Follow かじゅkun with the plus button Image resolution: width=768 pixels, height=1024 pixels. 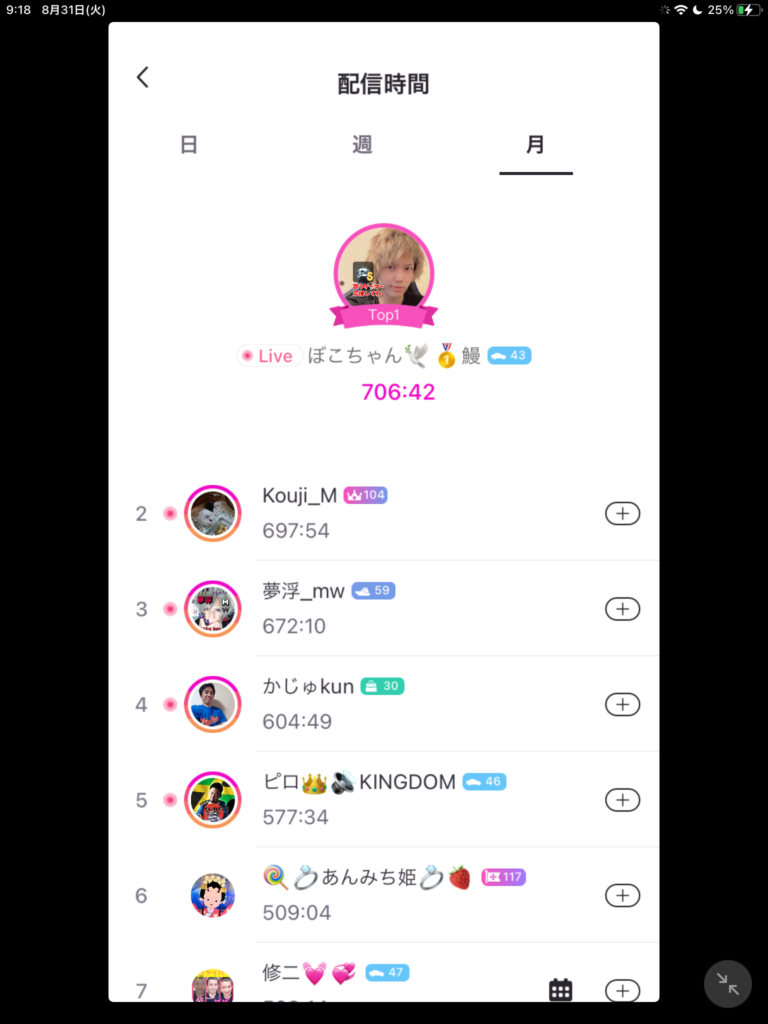622,705
